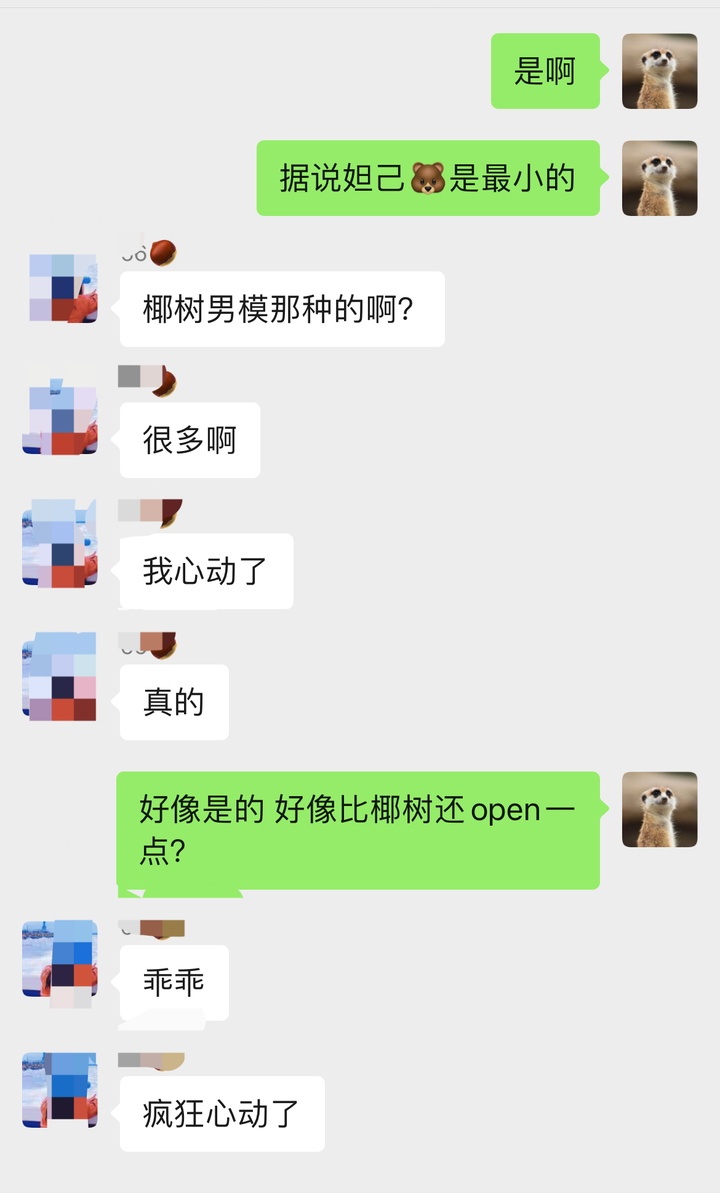Open the avatar beside 乖乖 message

[60, 959]
